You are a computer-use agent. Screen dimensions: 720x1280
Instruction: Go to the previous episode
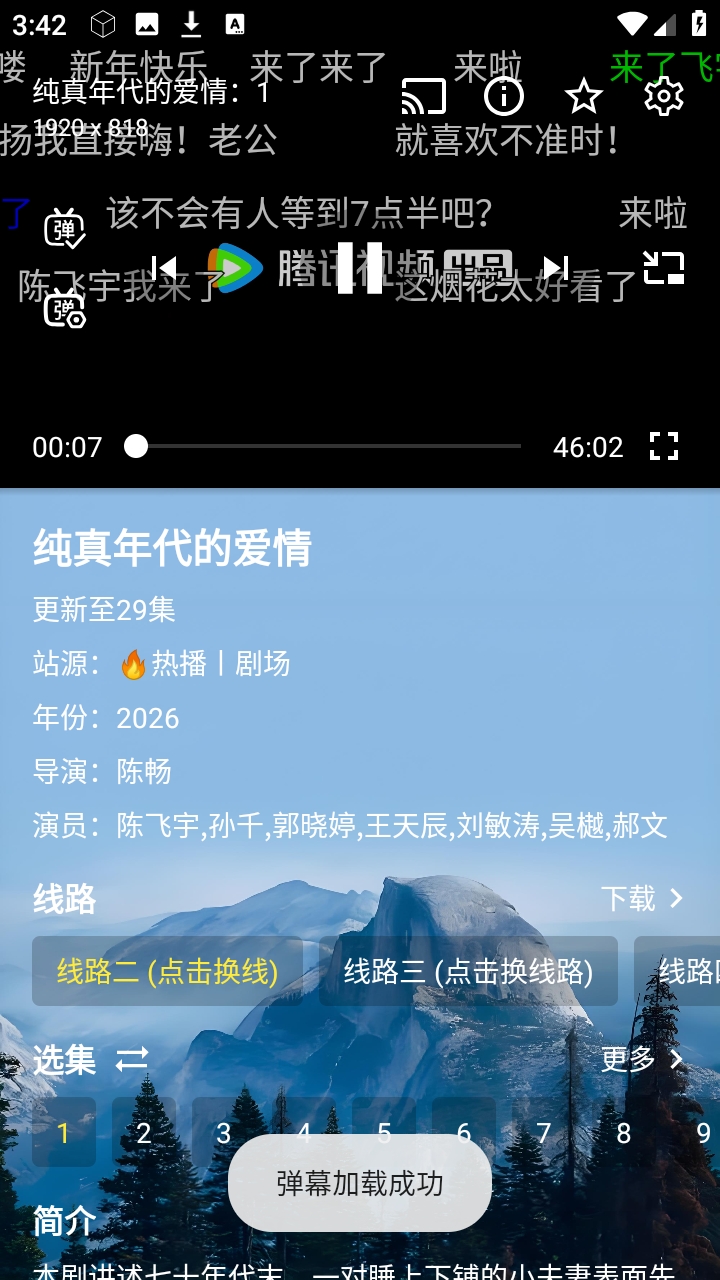(x=165, y=268)
